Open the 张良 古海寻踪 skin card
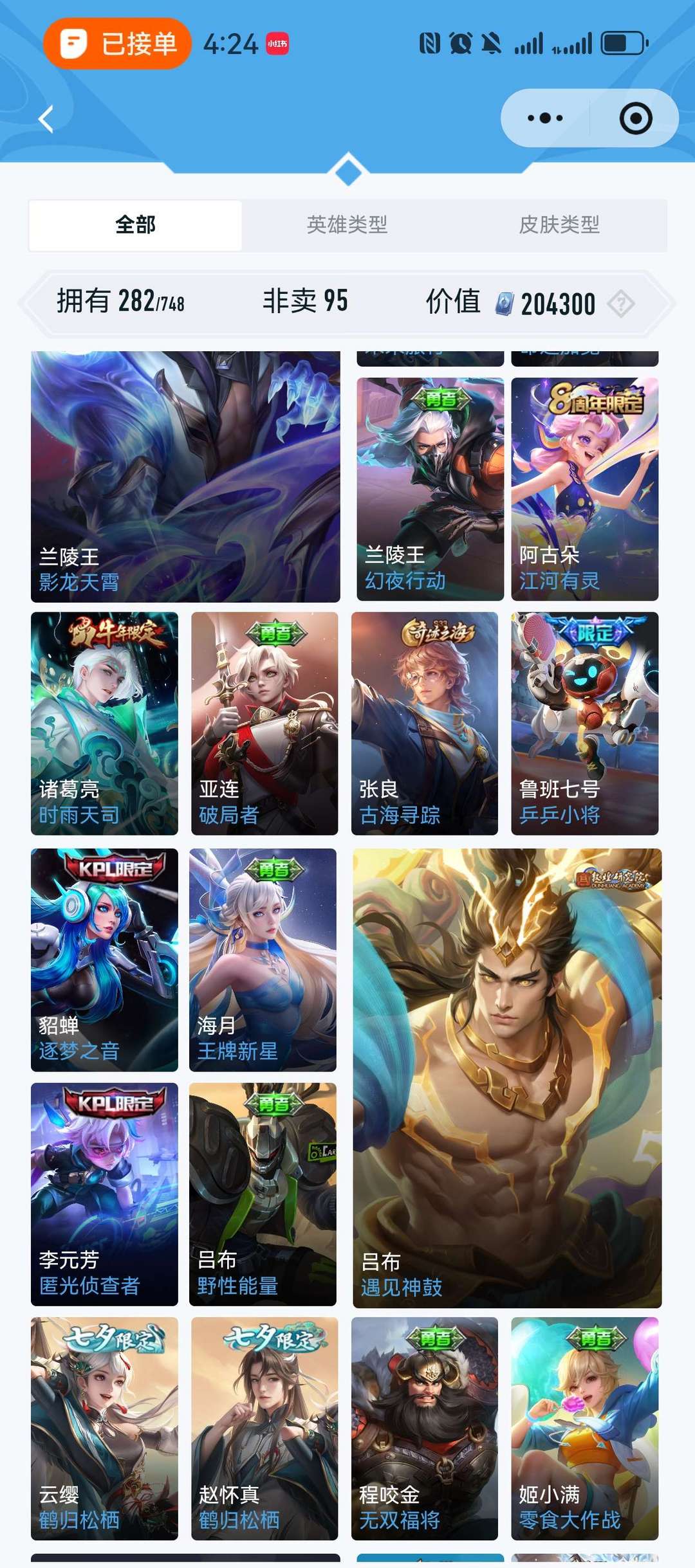695x1568 pixels. point(425,724)
